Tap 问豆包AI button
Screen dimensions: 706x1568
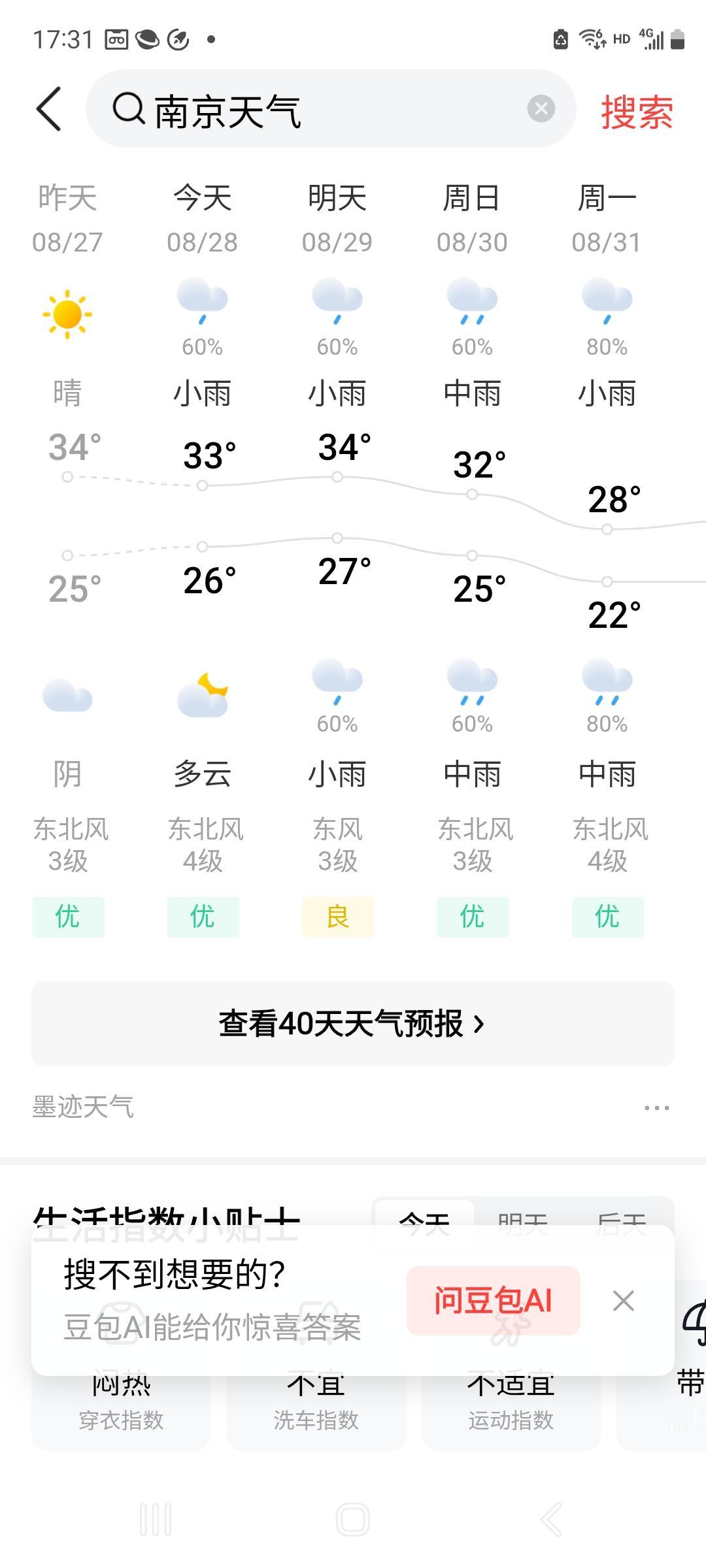click(494, 1300)
